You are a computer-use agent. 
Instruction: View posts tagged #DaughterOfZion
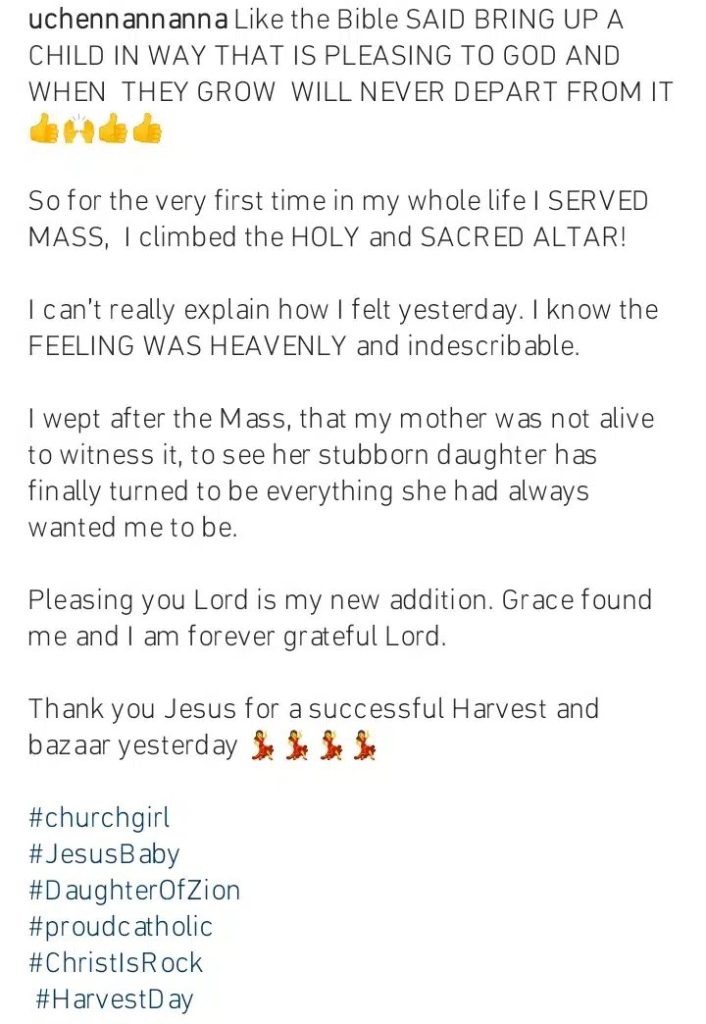[134, 890]
